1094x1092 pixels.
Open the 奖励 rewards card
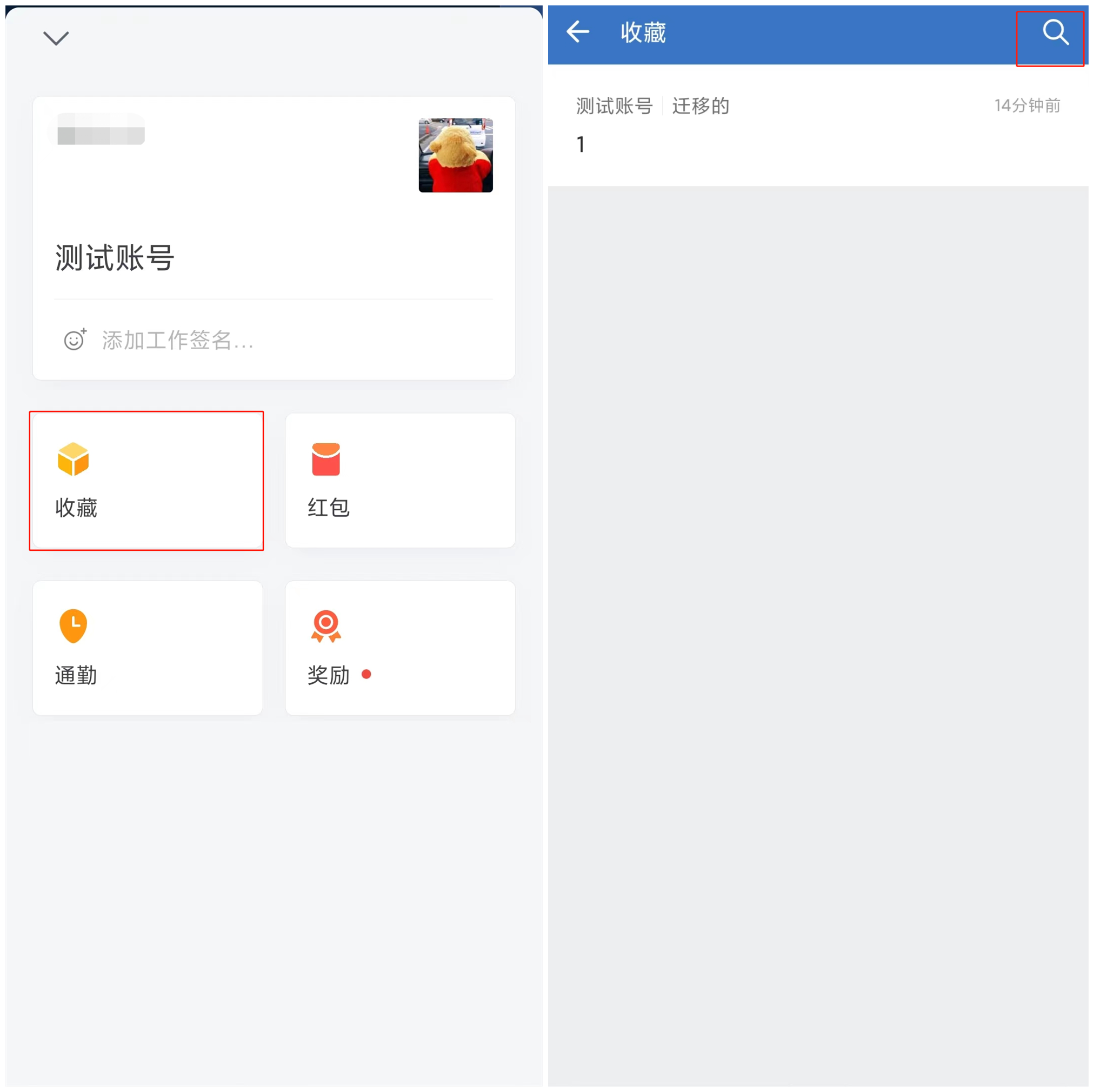(400, 648)
